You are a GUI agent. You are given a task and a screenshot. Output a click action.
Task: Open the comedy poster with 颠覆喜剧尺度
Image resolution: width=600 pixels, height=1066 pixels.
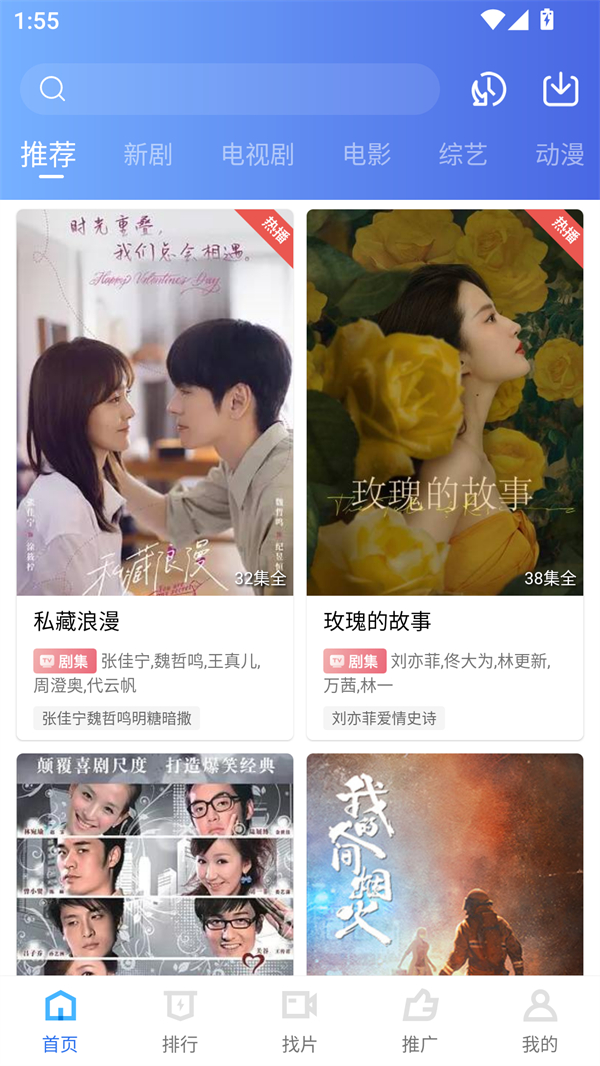155,864
